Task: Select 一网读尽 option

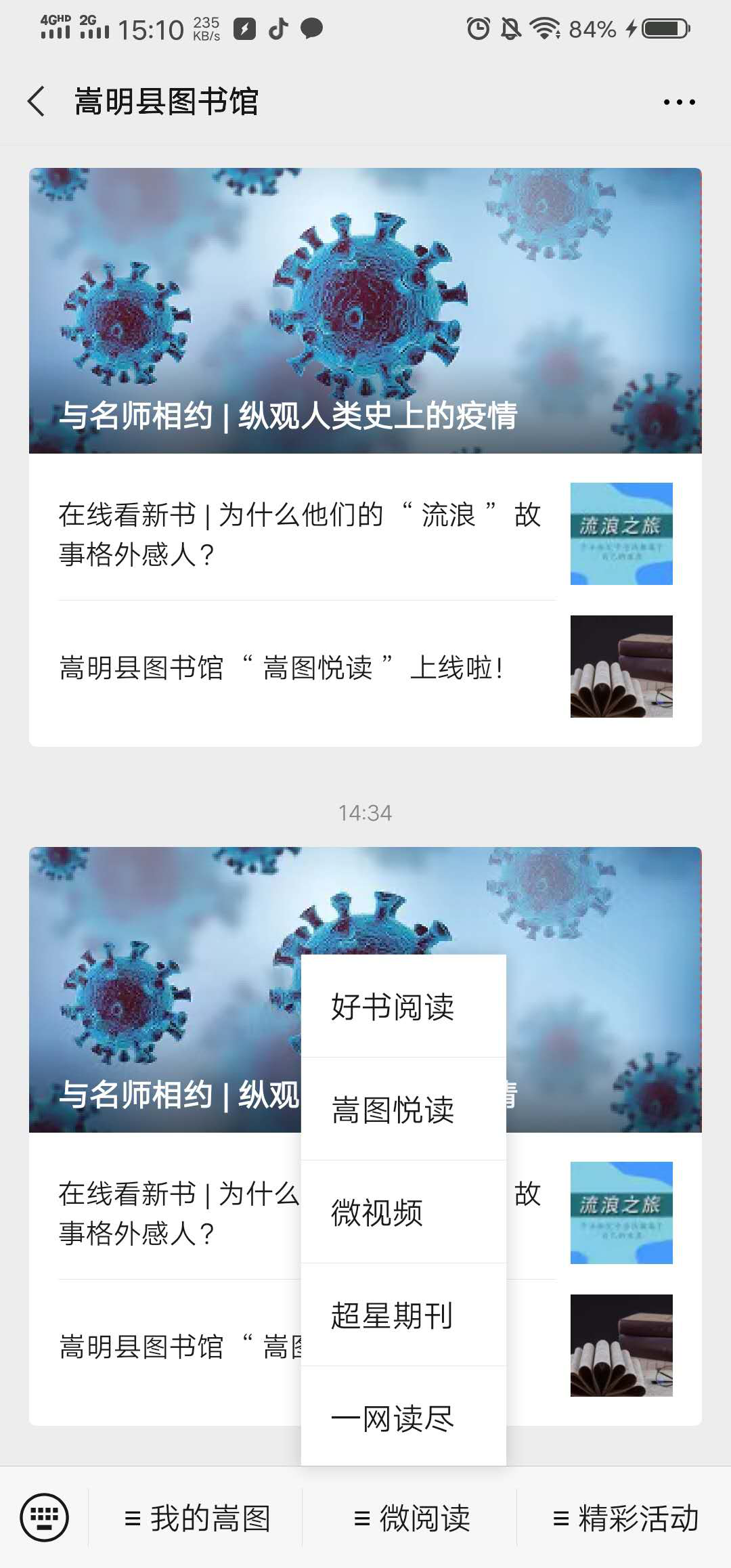Action: 403,1417
